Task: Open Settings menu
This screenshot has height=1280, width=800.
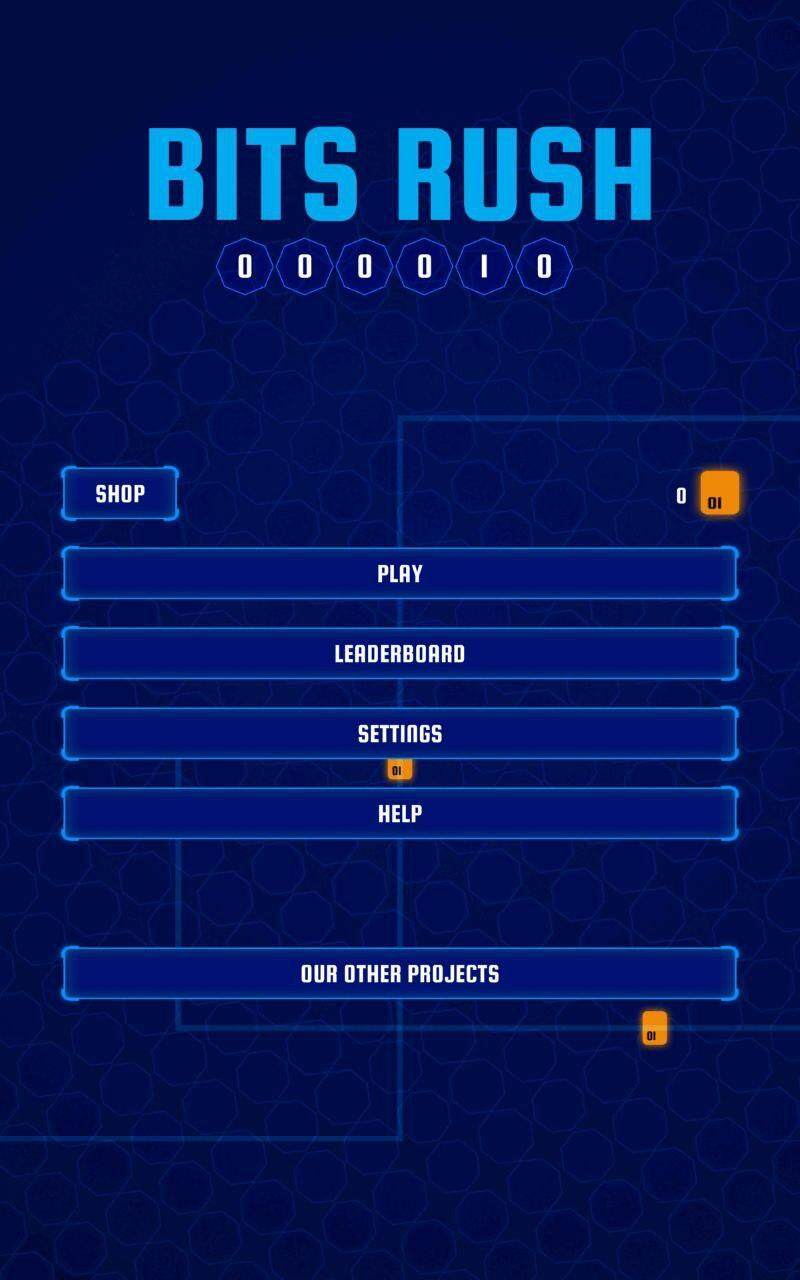Action: pyautogui.click(x=400, y=733)
